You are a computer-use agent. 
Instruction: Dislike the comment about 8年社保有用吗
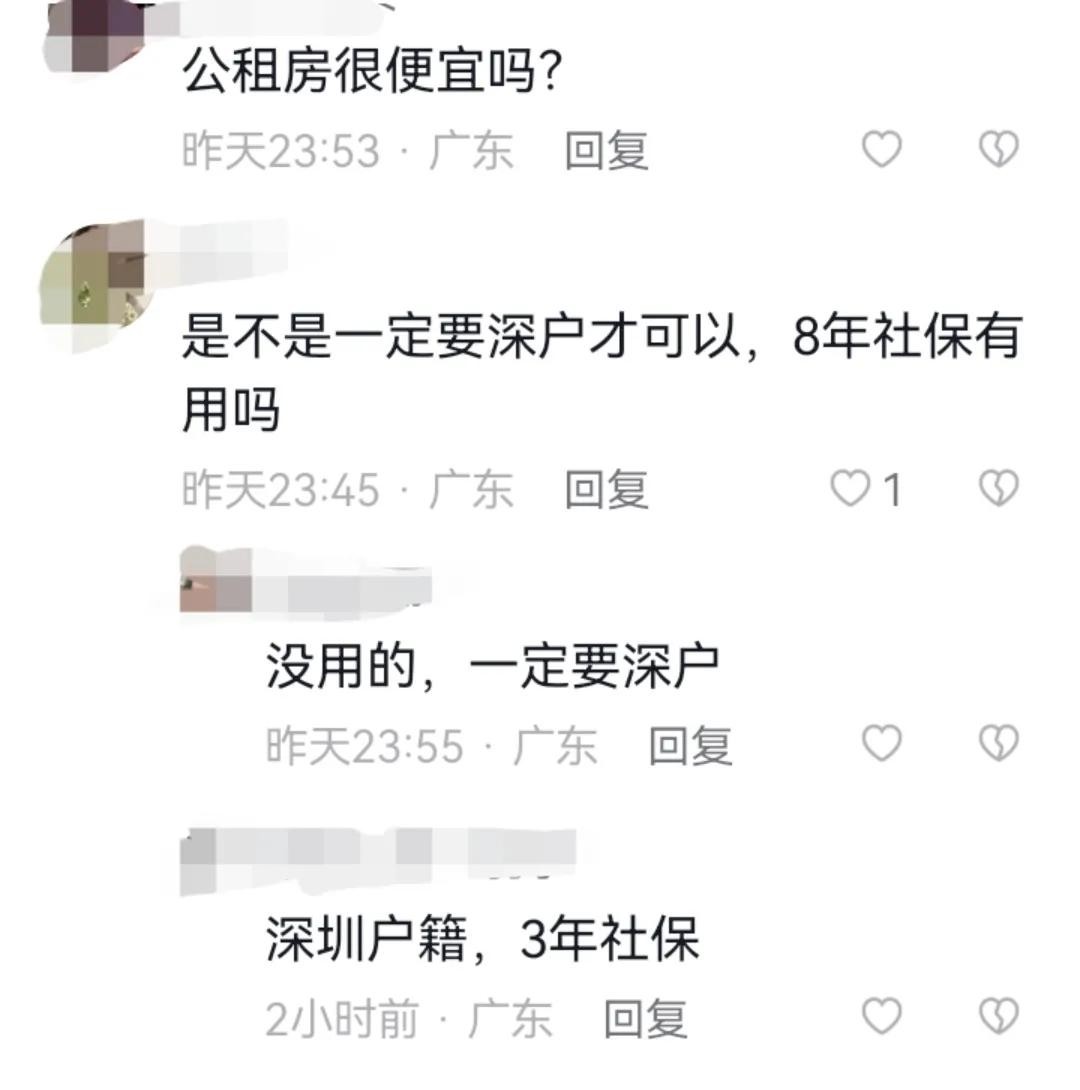click(x=997, y=489)
